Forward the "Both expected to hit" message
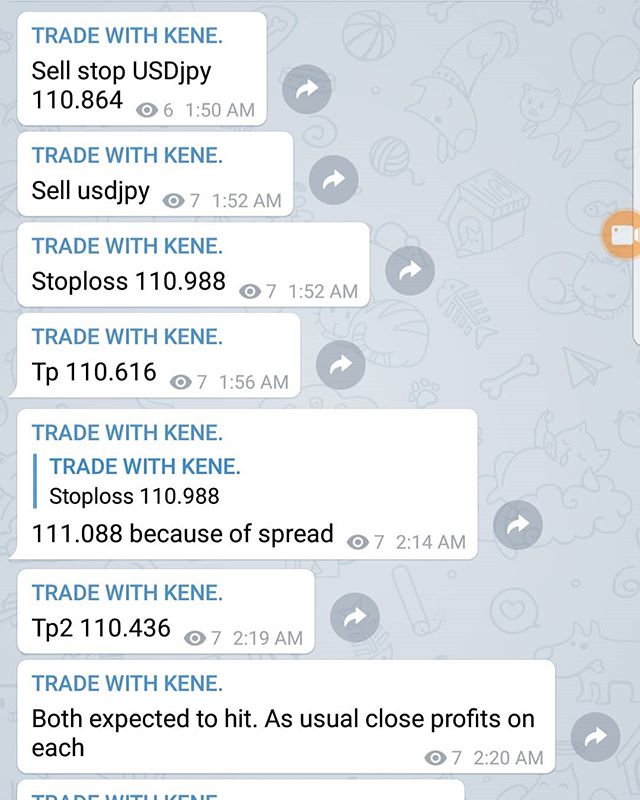The height and width of the screenshot is (800, 640). click(595, 738)
